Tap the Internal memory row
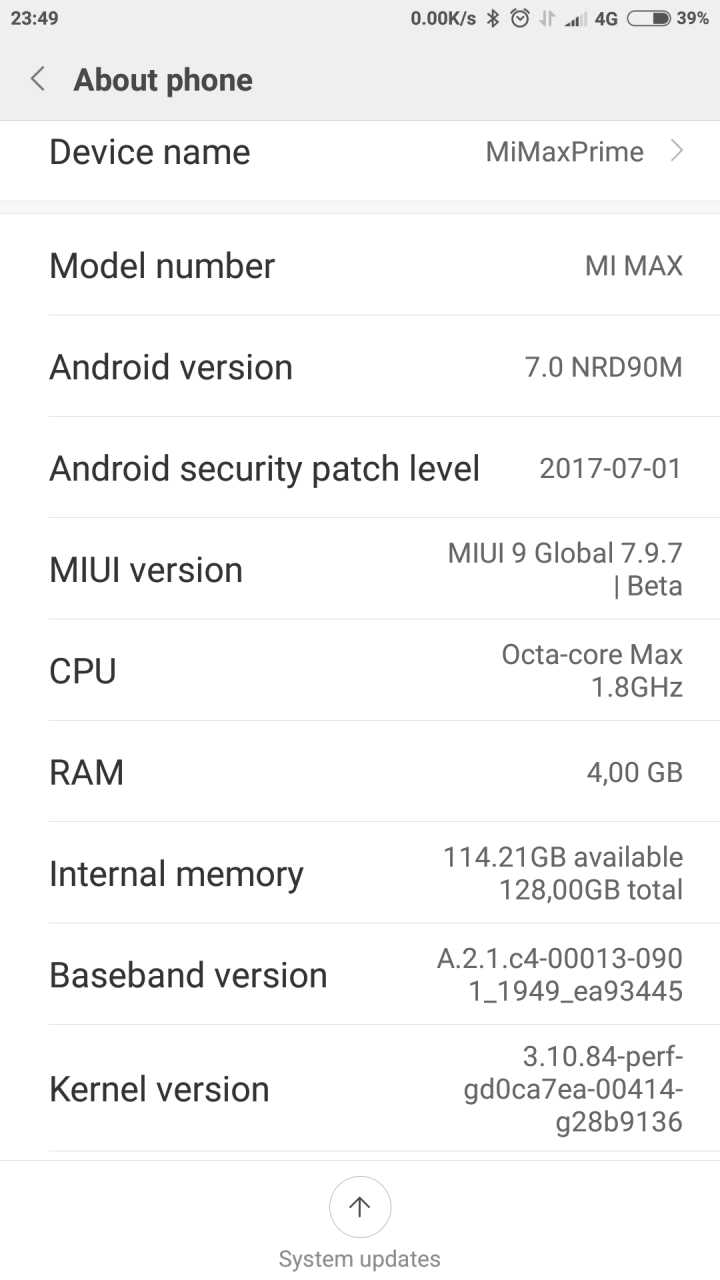 coord(360,873)
